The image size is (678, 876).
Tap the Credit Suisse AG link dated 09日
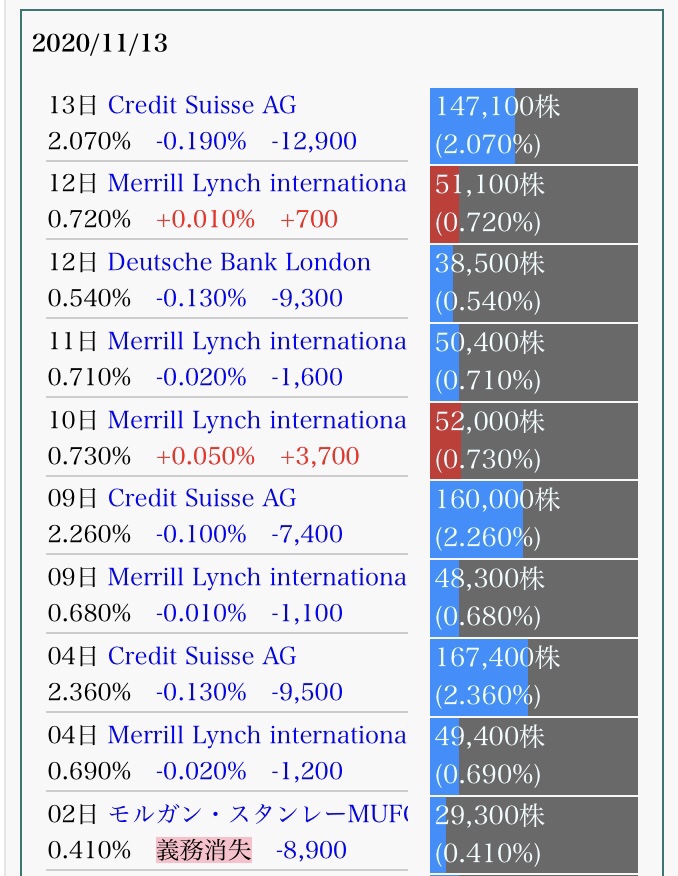(x=202, y=499)
